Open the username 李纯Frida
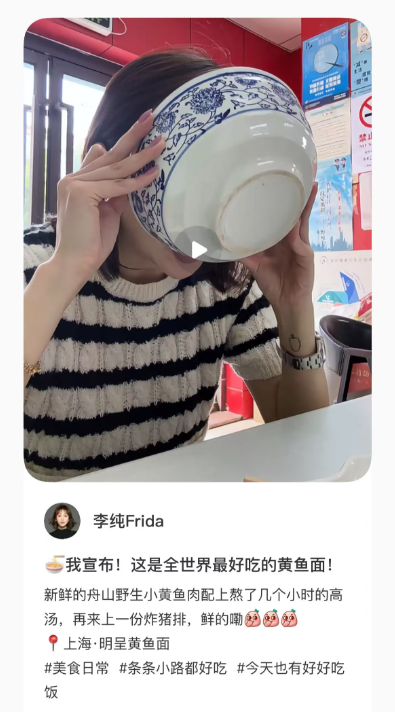395x712 pixels. coord(128,521)
